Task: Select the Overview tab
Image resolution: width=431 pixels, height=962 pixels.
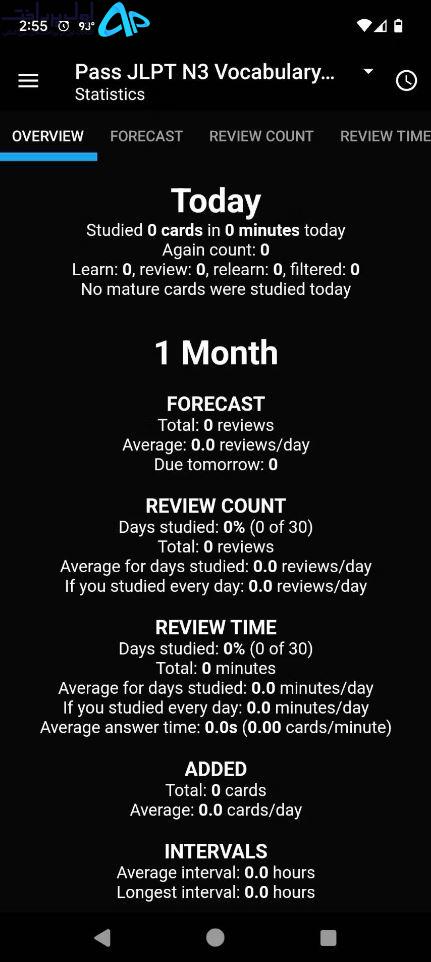Action: (48, 136)
